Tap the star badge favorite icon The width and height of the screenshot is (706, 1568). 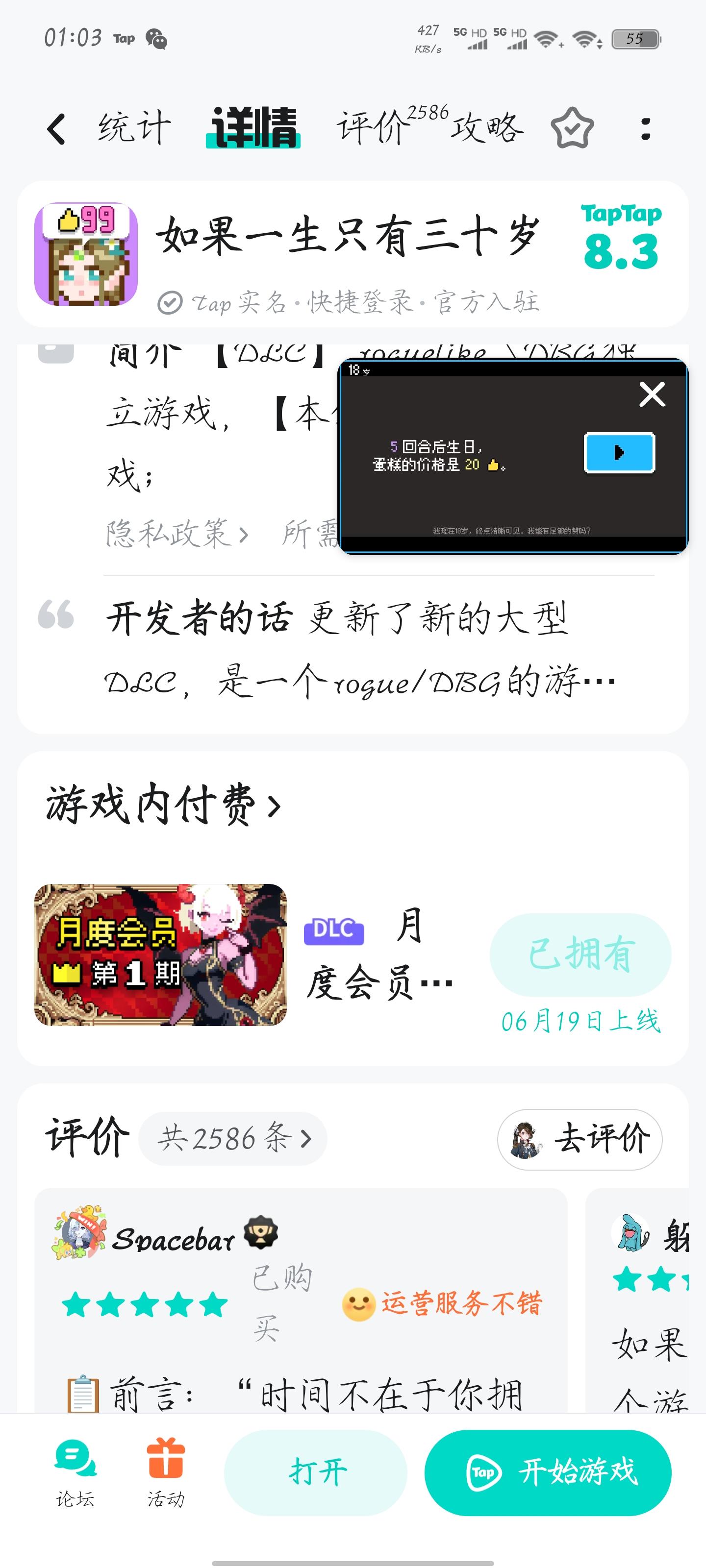pos(573,128)
